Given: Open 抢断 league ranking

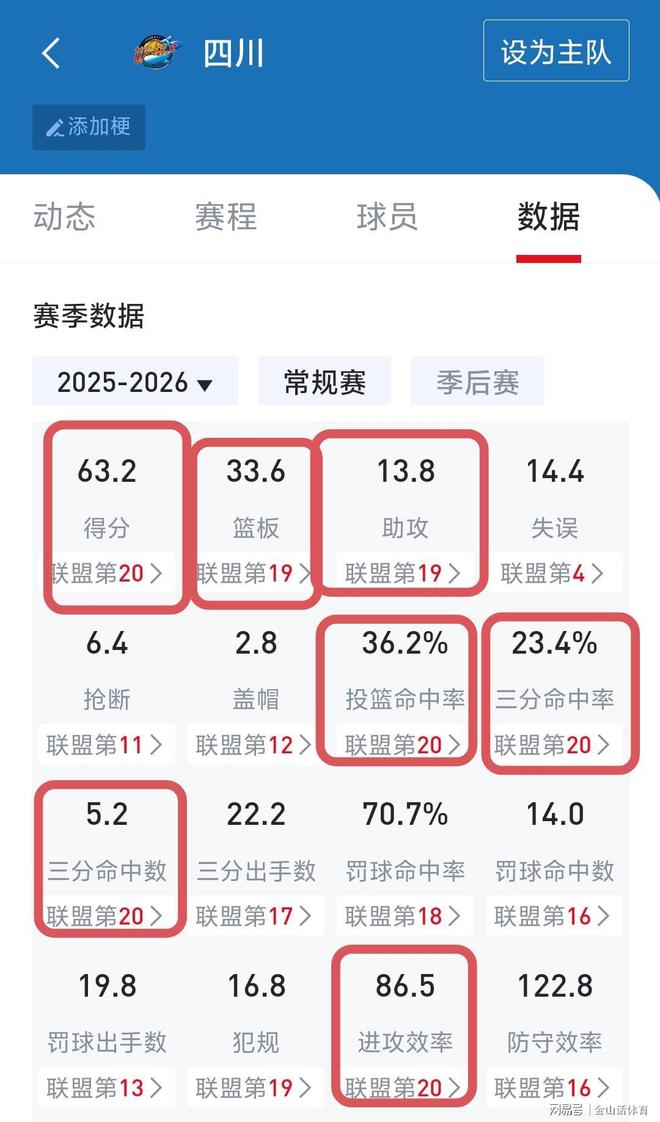Looking at the screenshot, I should click(107, 744).
